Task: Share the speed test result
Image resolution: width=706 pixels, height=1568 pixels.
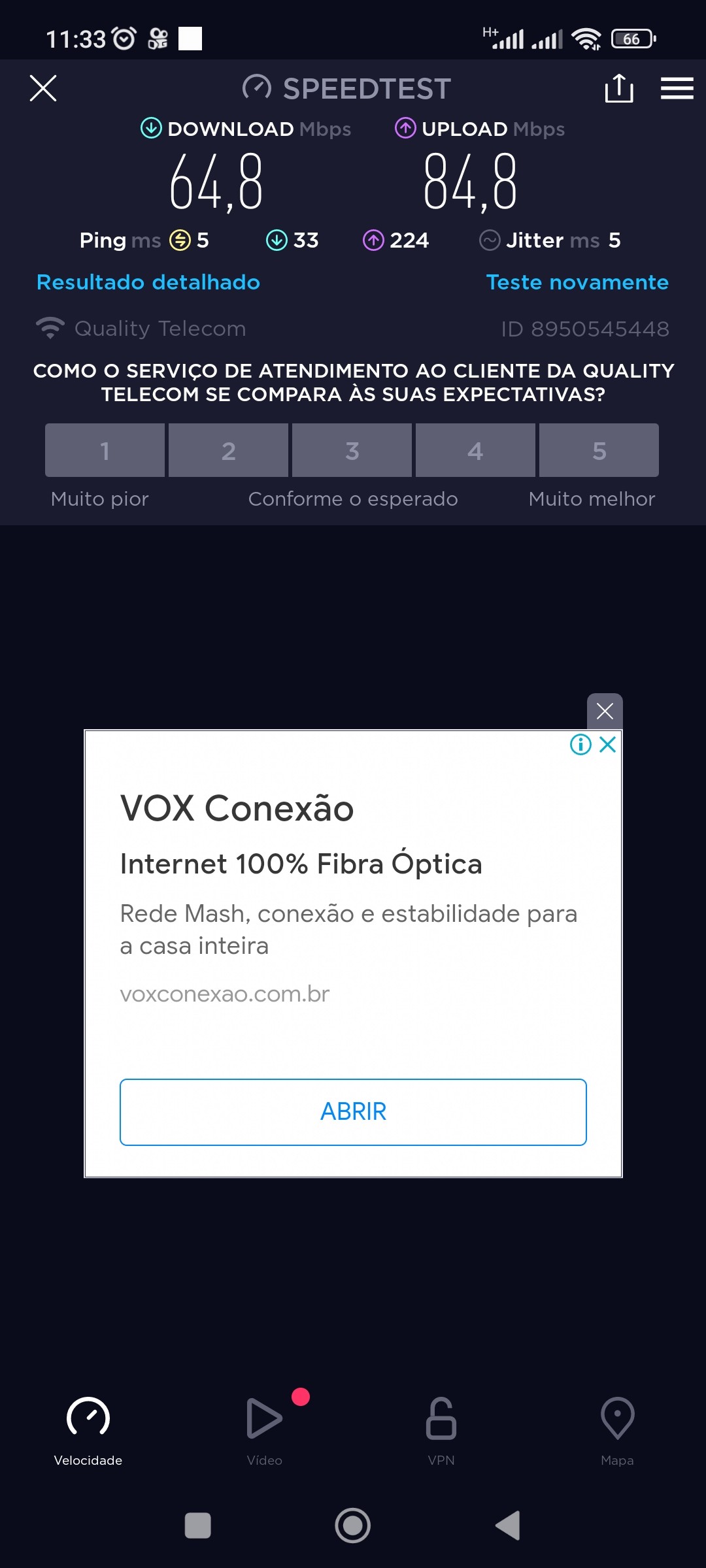Action: (618, 88)
